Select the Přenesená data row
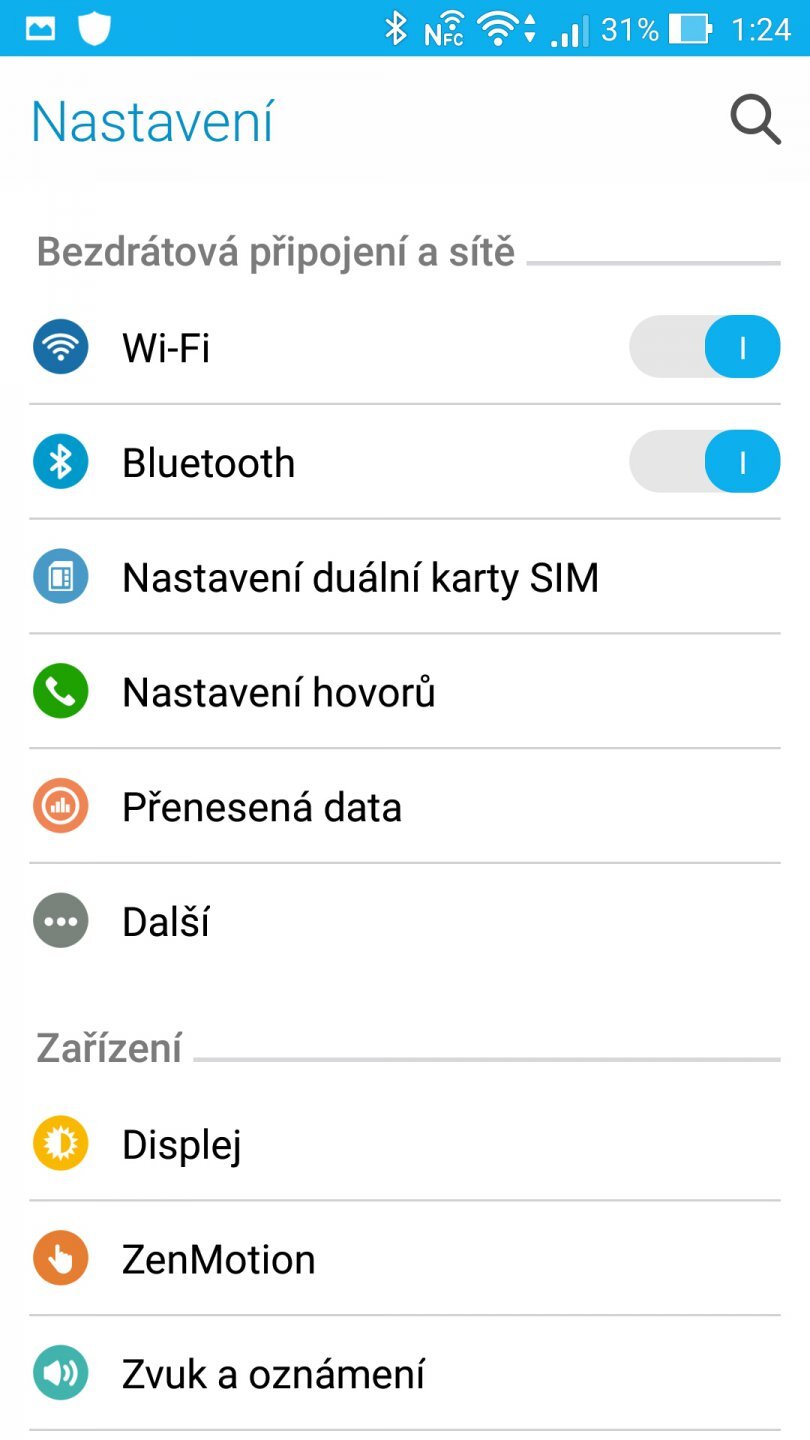 261,806
